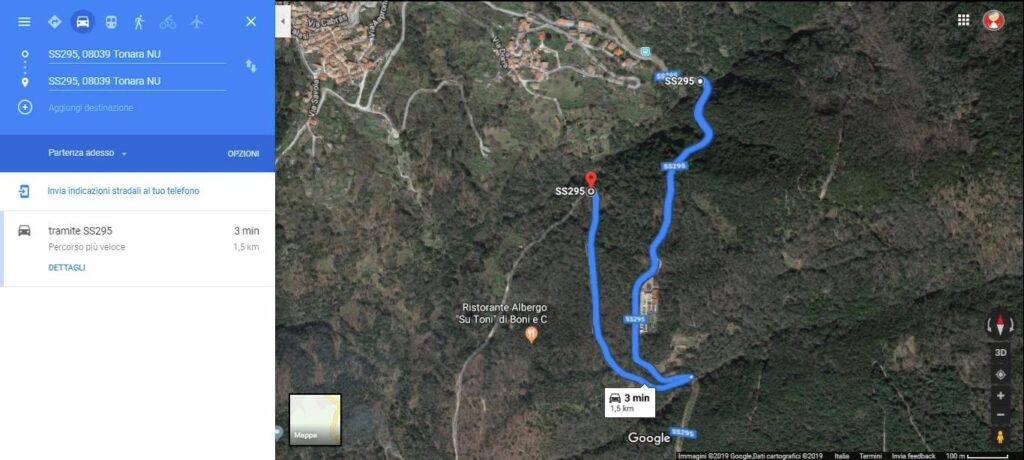
Task: Select driving travel mode
Action: pos(82,21)
